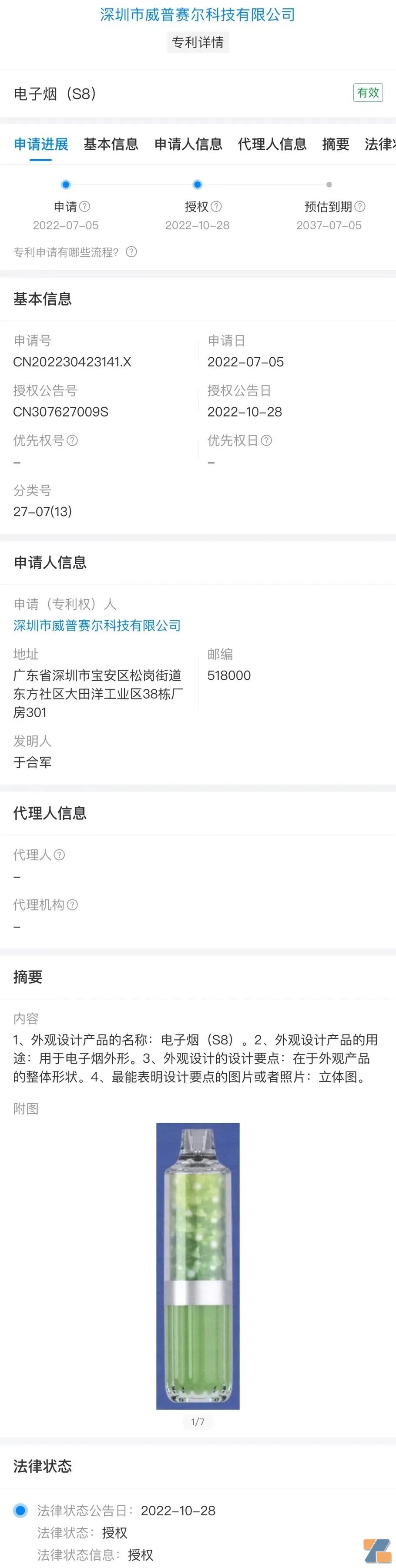The height and width of the screenshot is (1568, 396).
Task: Open the 代理人信息 tab
Action: pos(272,144)
